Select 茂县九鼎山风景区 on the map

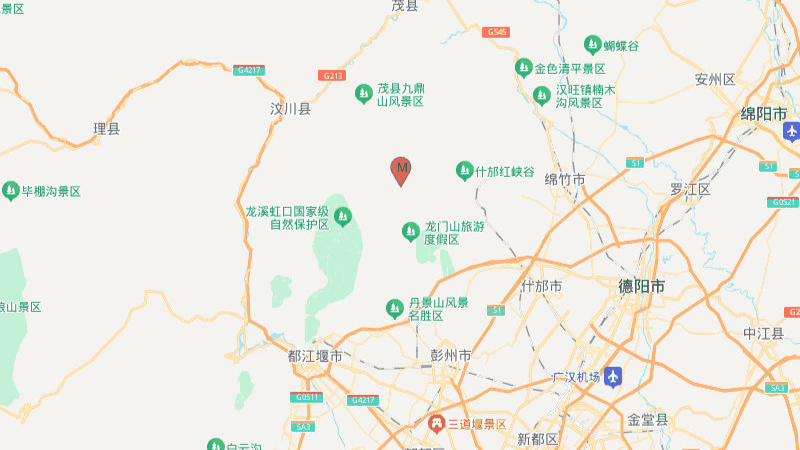(364, 94)
